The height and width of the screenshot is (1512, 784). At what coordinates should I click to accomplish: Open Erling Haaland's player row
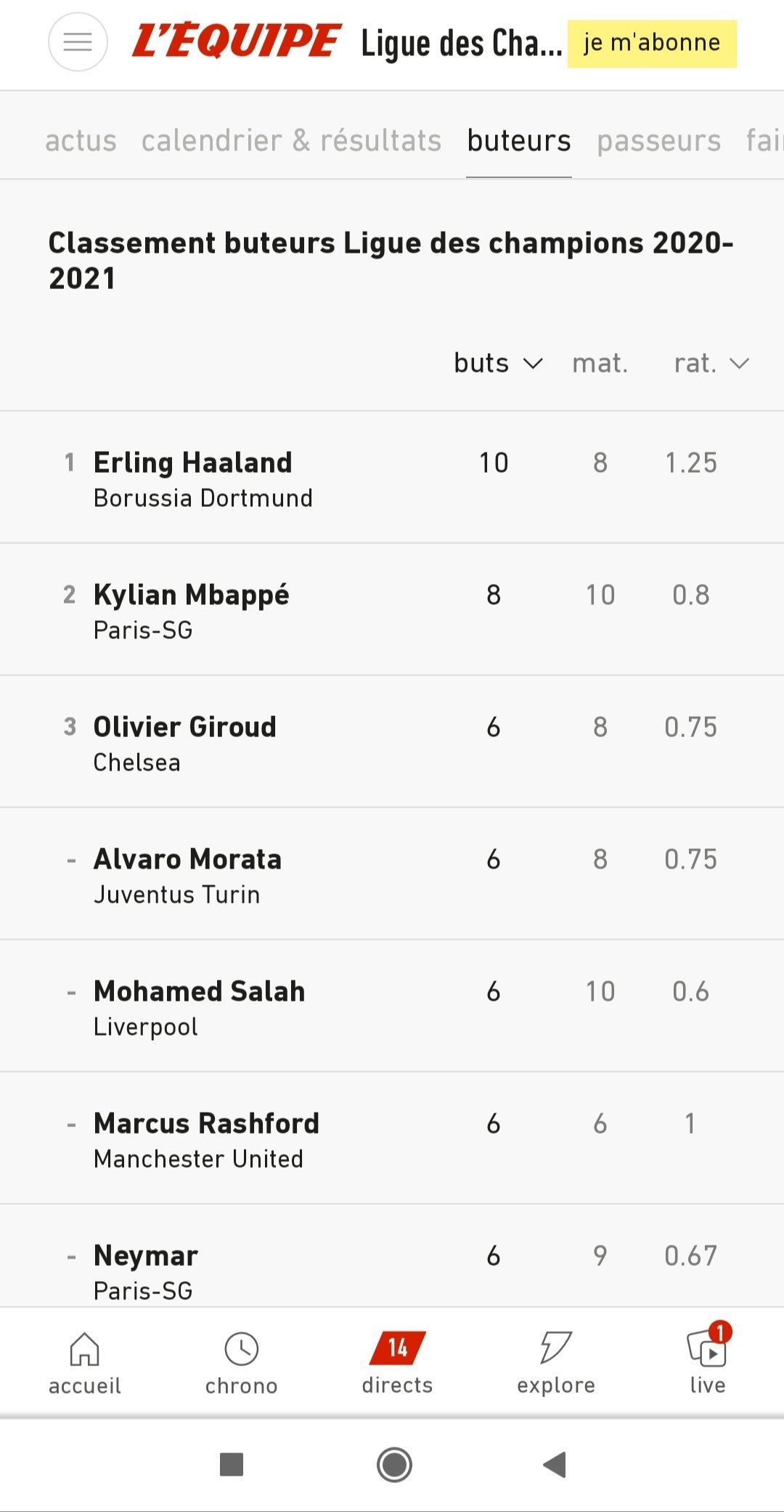click(192, 478)
